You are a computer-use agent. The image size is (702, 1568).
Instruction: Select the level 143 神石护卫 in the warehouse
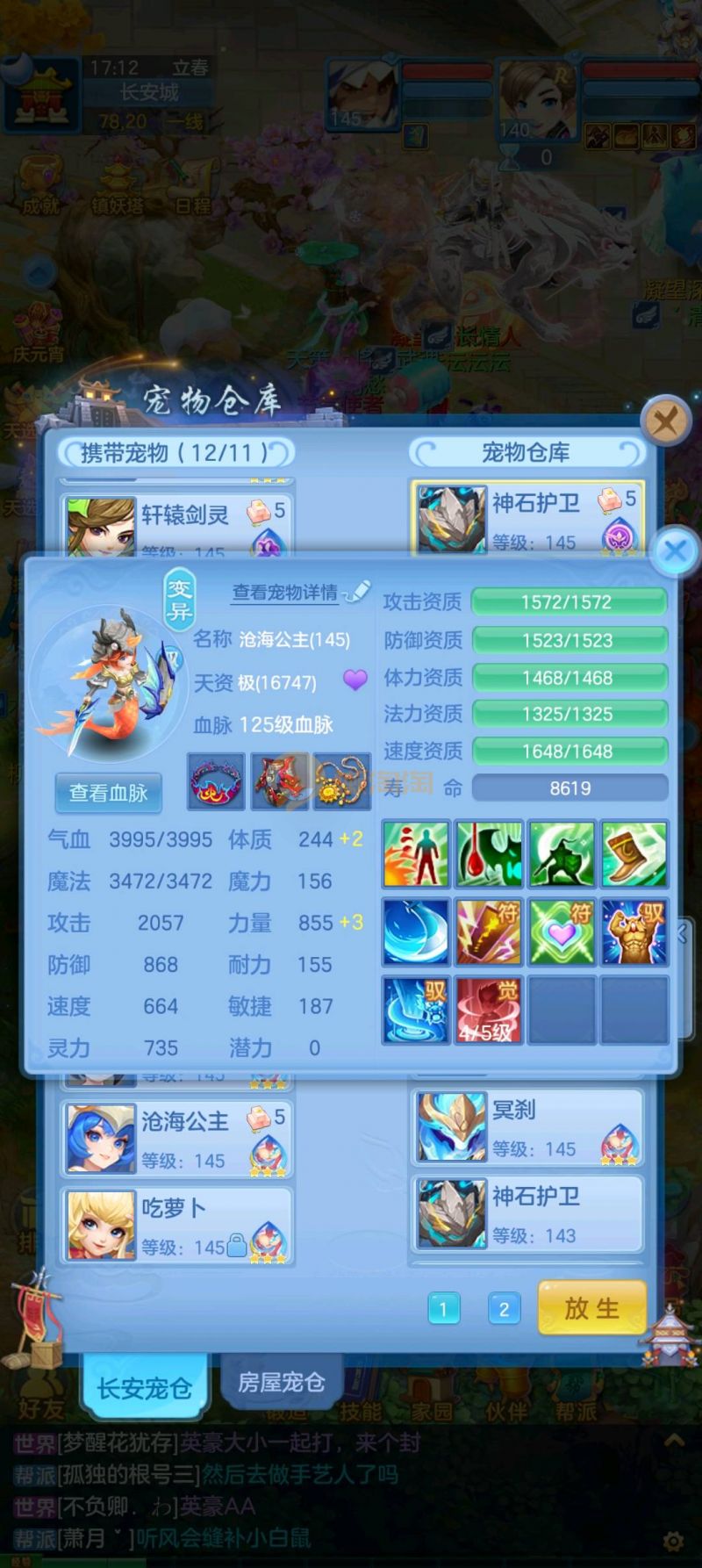tap(526, 1214)
